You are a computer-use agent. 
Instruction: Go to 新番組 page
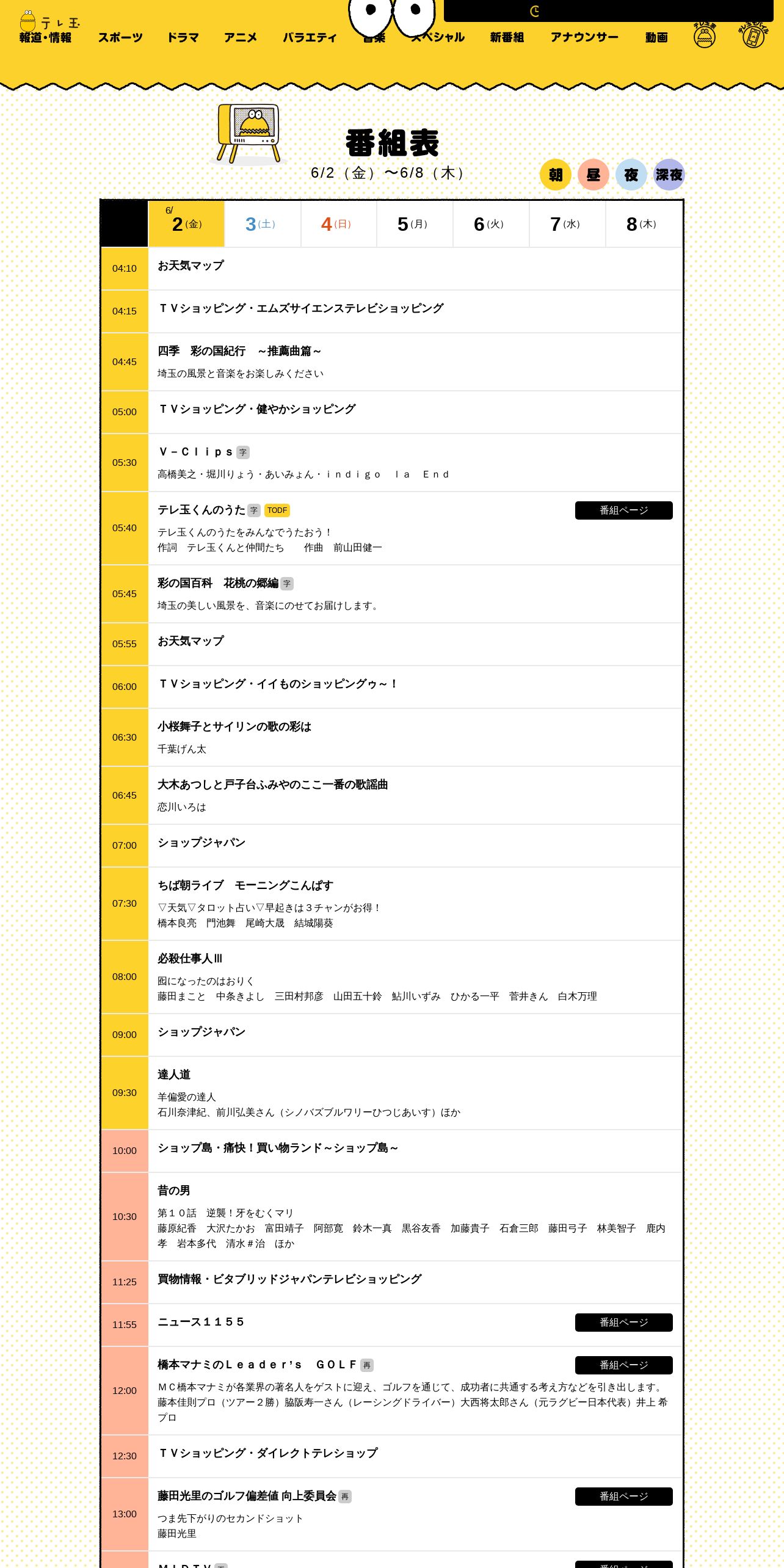(507, 38)
